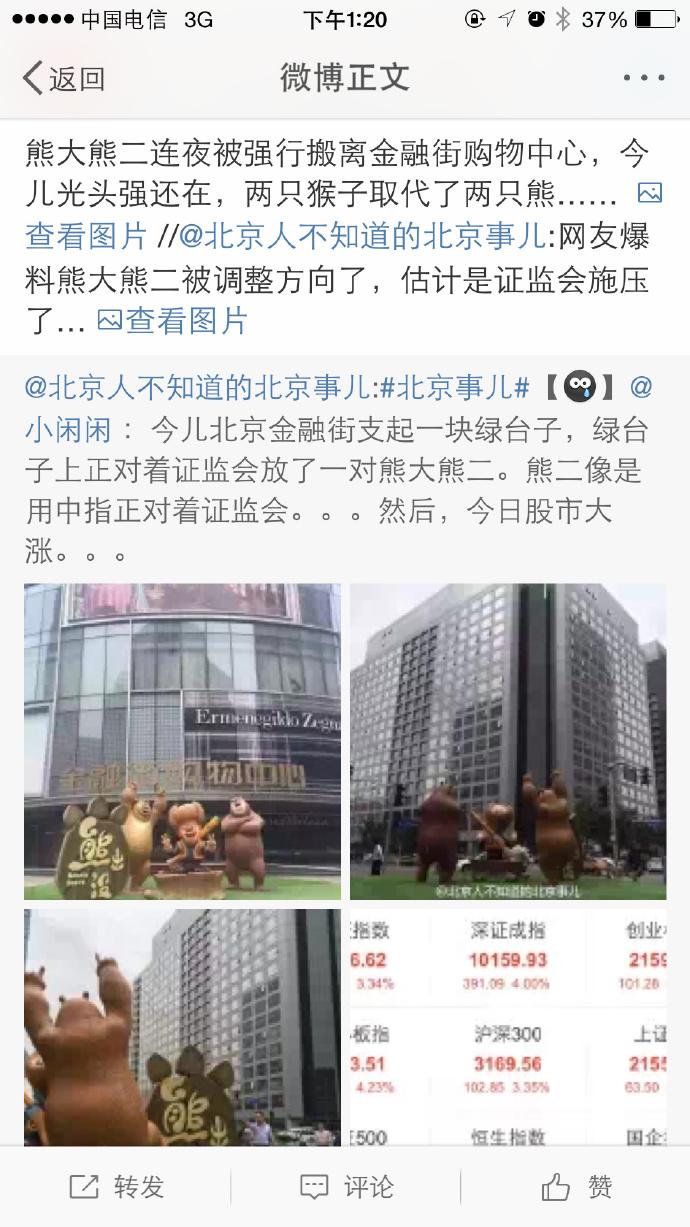Go back via 返回 button
690x1227 pixels.
(x=64, y=78)
